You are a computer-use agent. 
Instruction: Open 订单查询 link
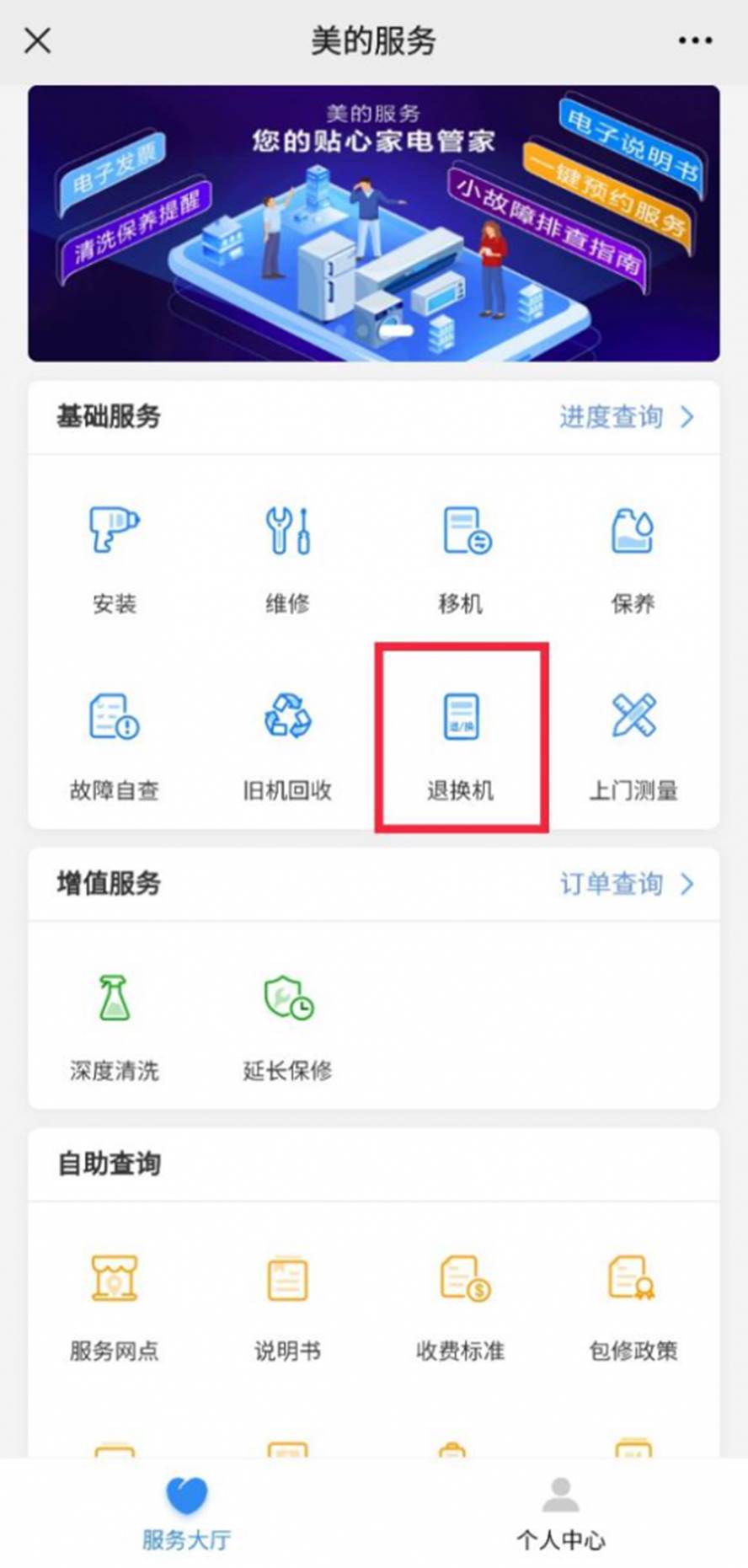click(x=627, y=884)
